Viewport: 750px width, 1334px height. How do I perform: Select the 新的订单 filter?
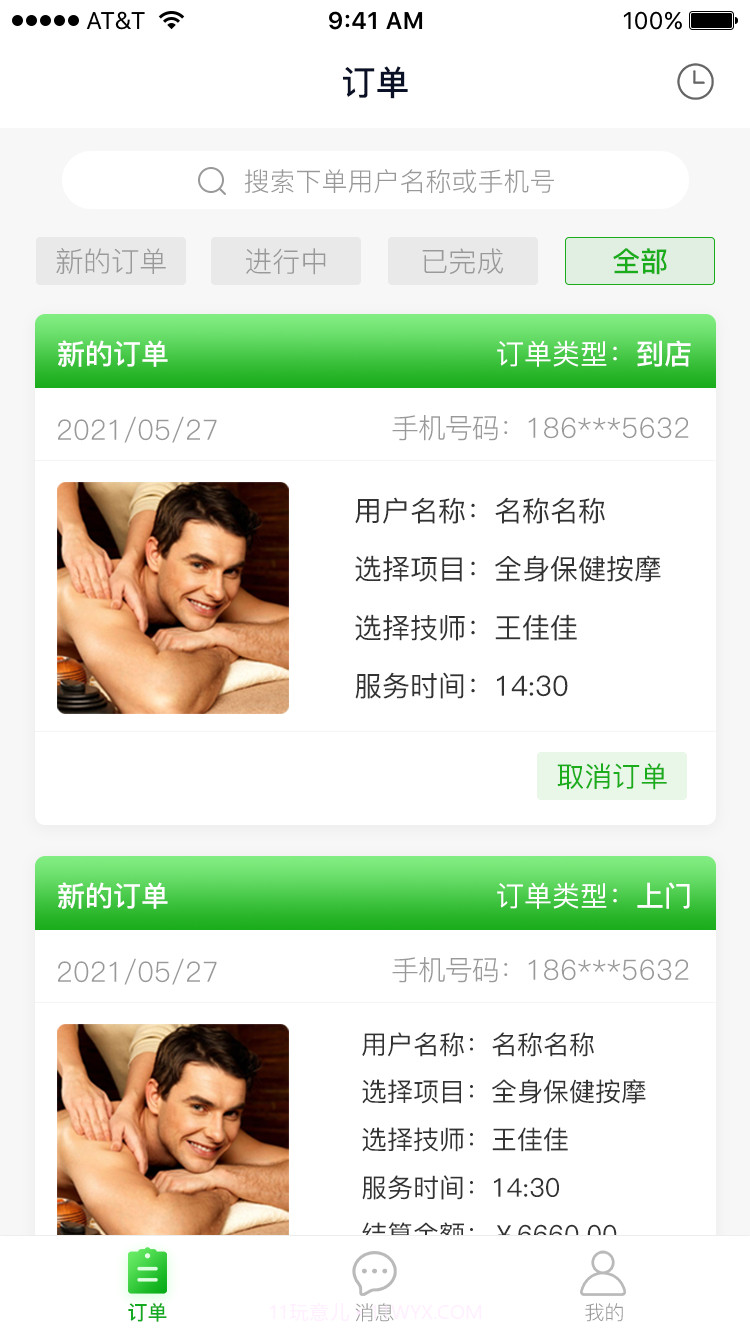click(x=110, y=261)
